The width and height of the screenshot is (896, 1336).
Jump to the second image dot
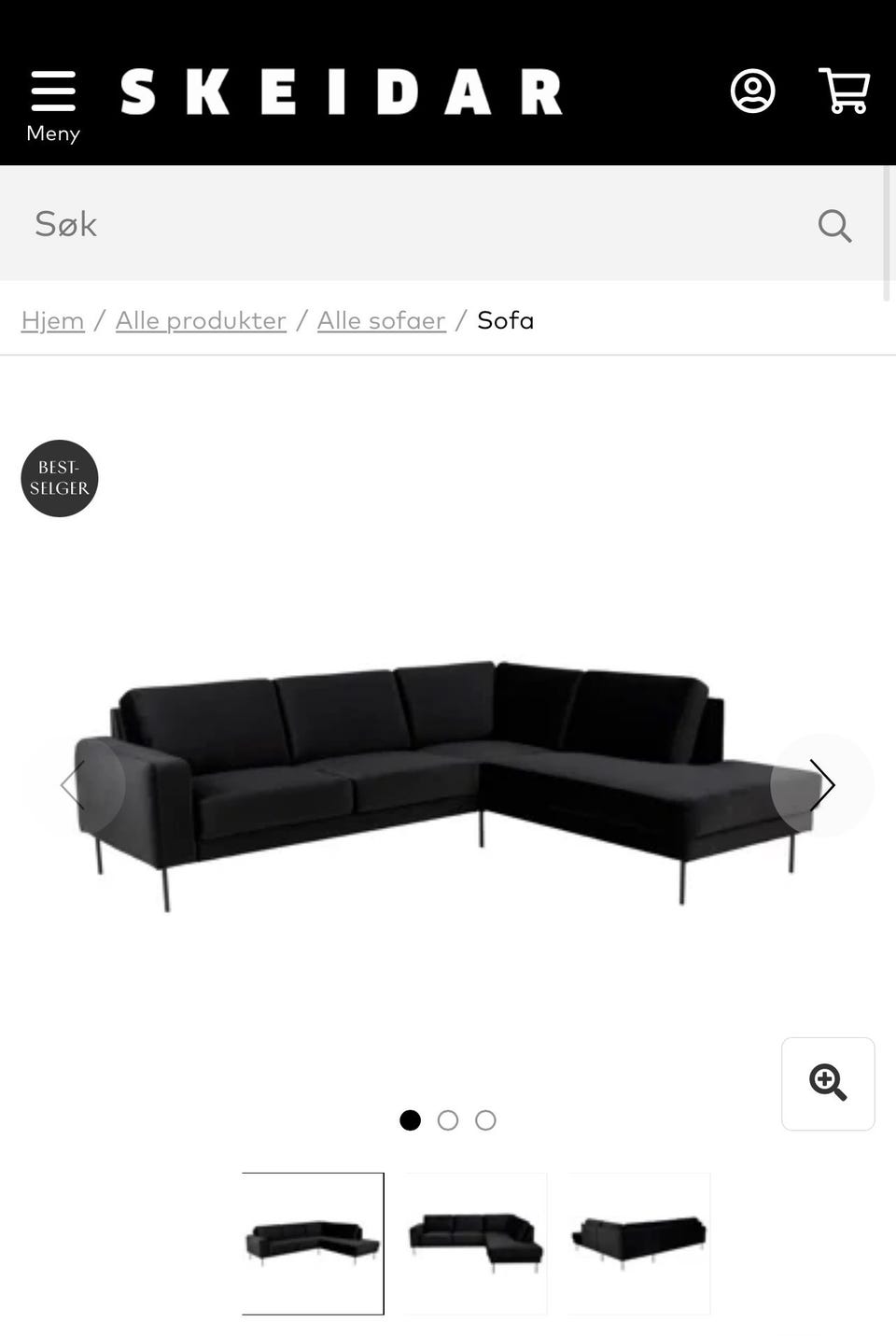point(448,1120)
